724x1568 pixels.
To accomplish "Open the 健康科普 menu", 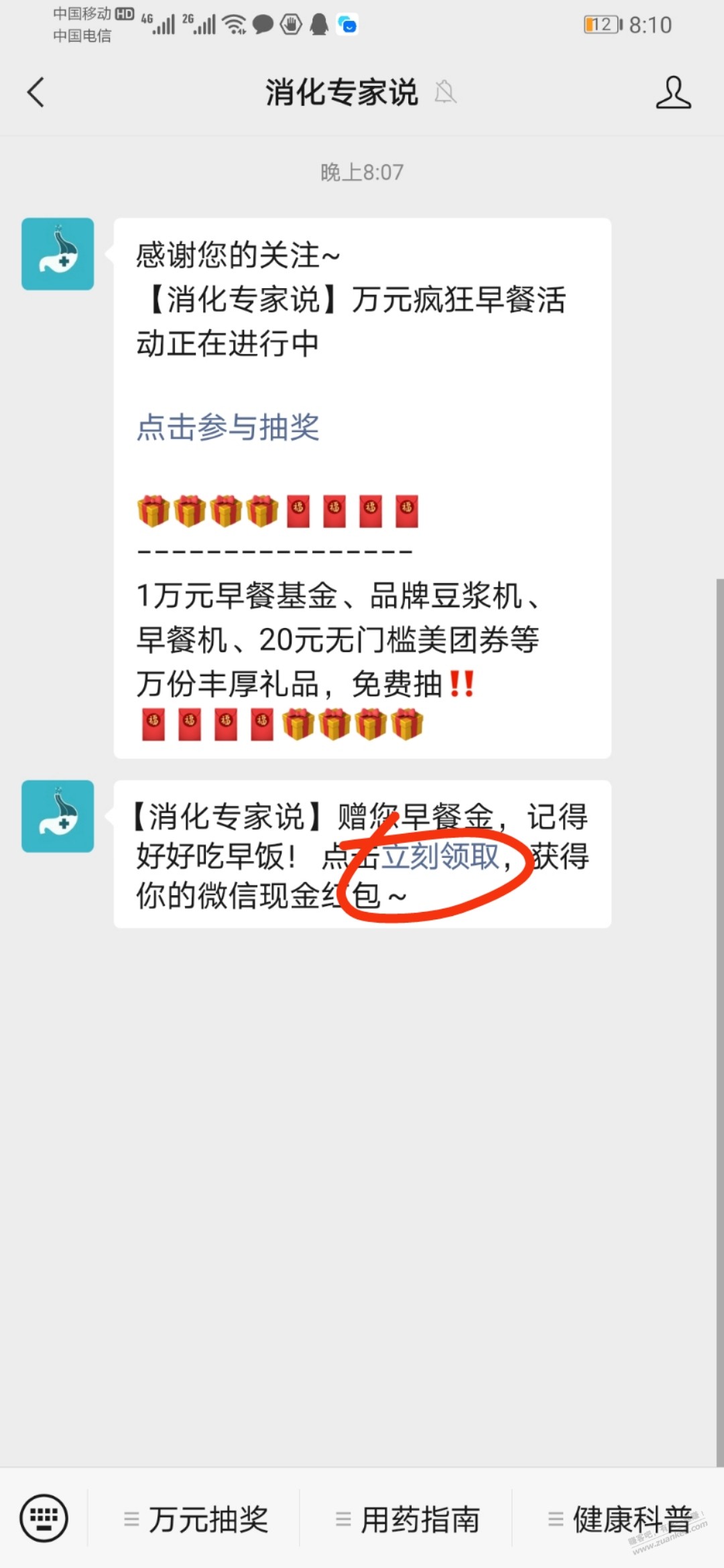I will click(x=619, y=1519).
